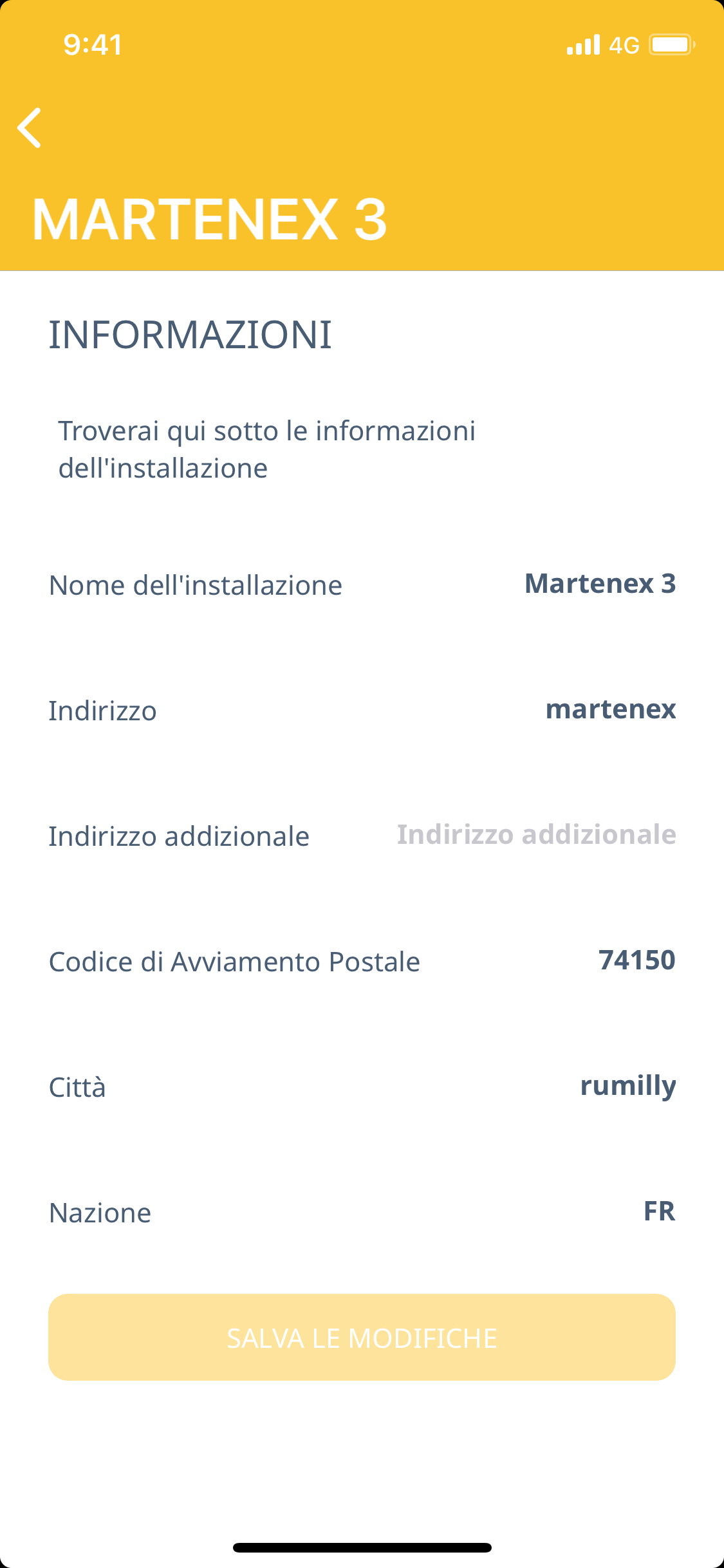The width and height of the screenshot is (724, 1568).
Task: Change the Città field showing rumilly
Action: coord(627,1086)
